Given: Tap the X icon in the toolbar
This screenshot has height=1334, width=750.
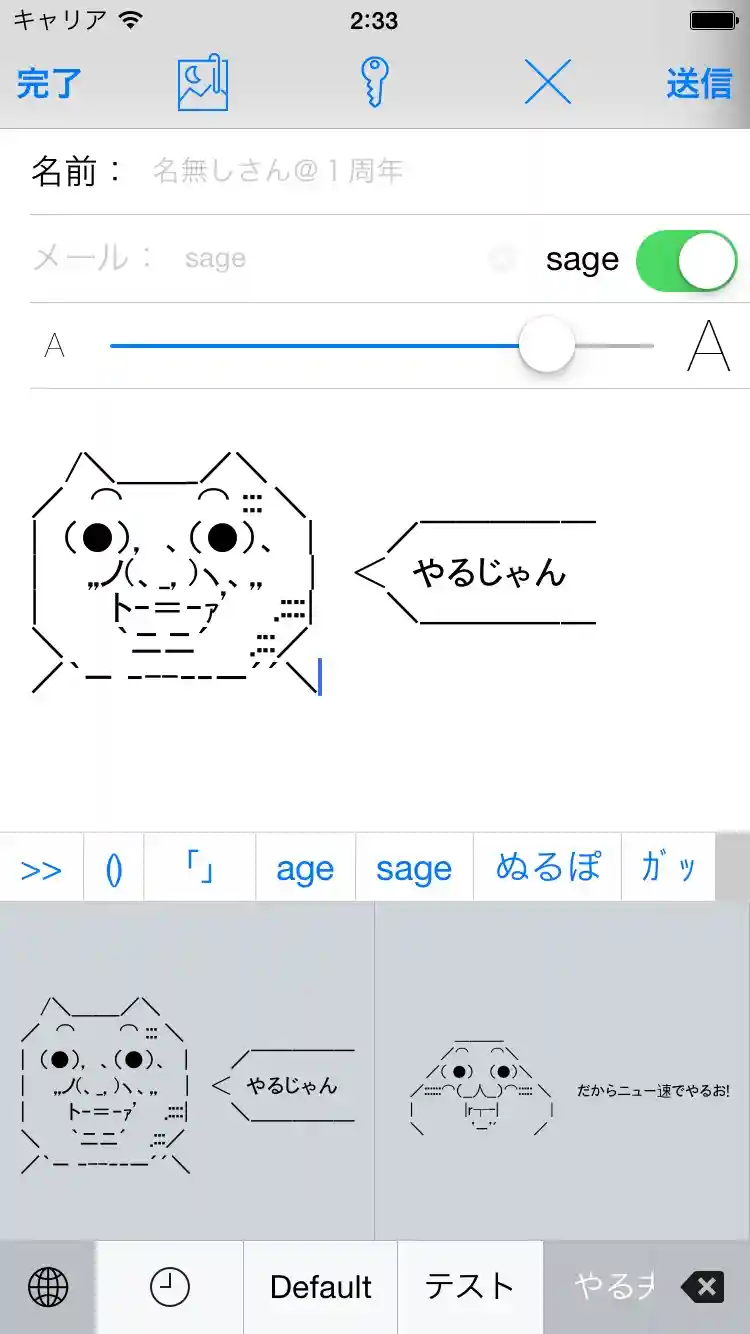Looking at the screenshot, I should click(x=547, y=82).
